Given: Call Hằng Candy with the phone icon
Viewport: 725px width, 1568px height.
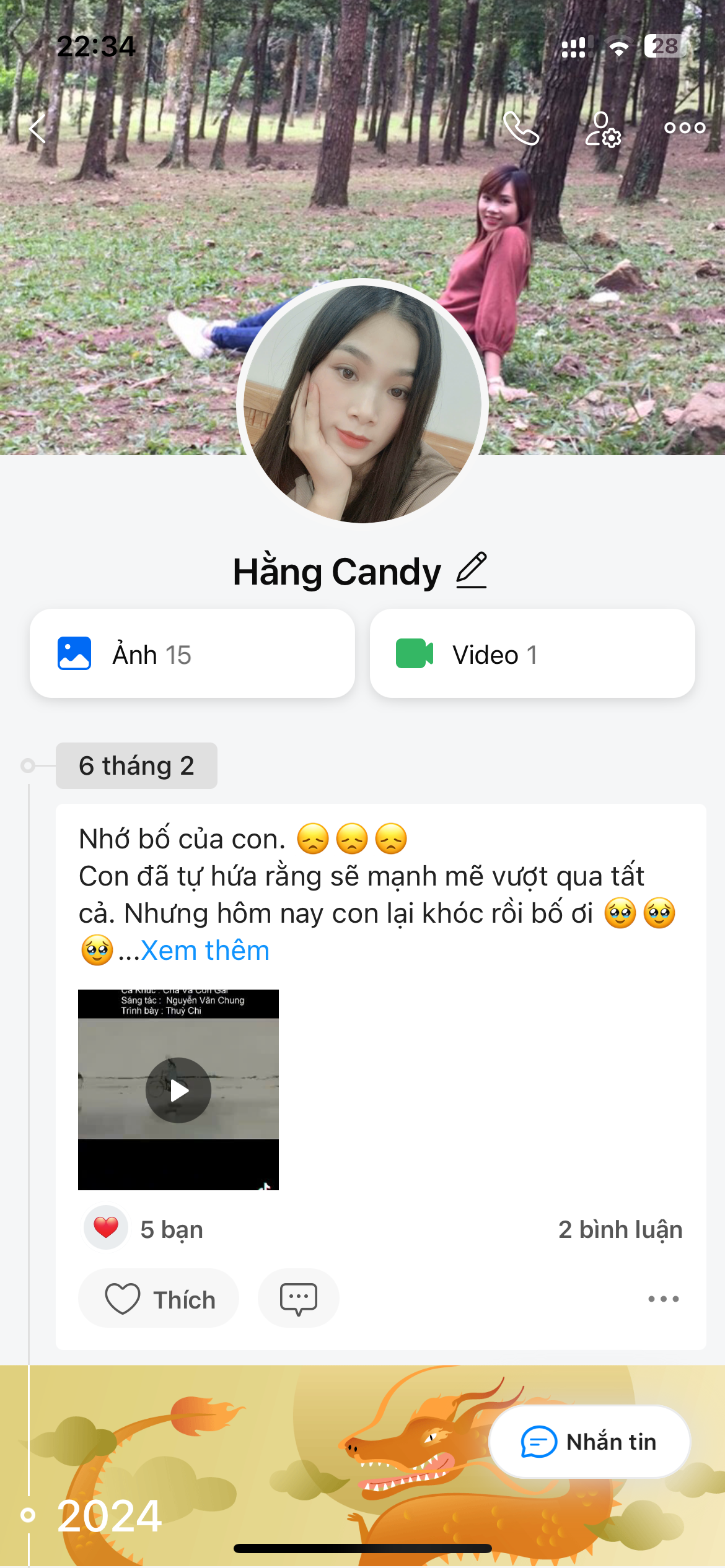Looking at the screenshot, I should point(521,128).
